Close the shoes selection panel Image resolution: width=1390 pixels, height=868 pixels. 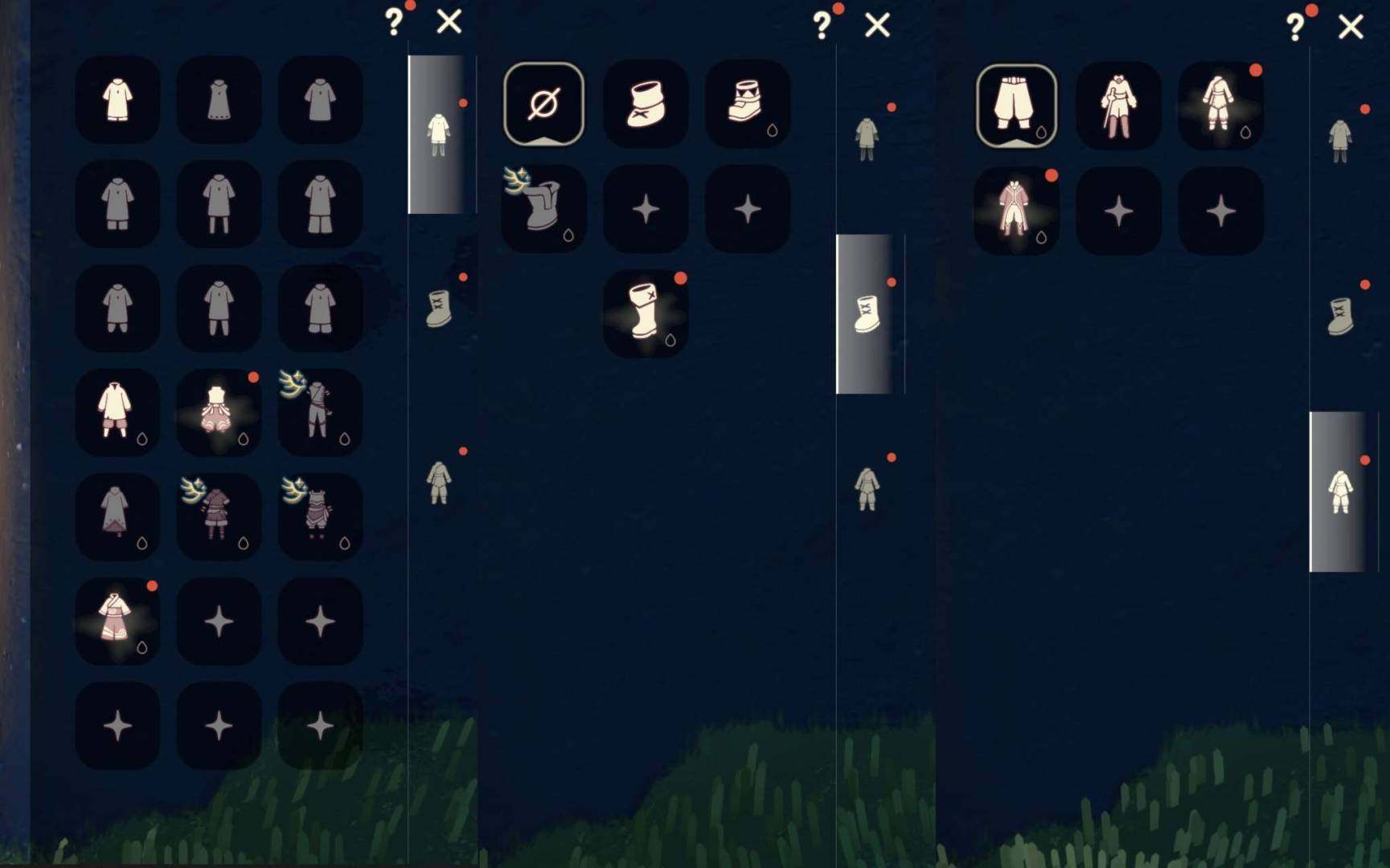[877, 26]
